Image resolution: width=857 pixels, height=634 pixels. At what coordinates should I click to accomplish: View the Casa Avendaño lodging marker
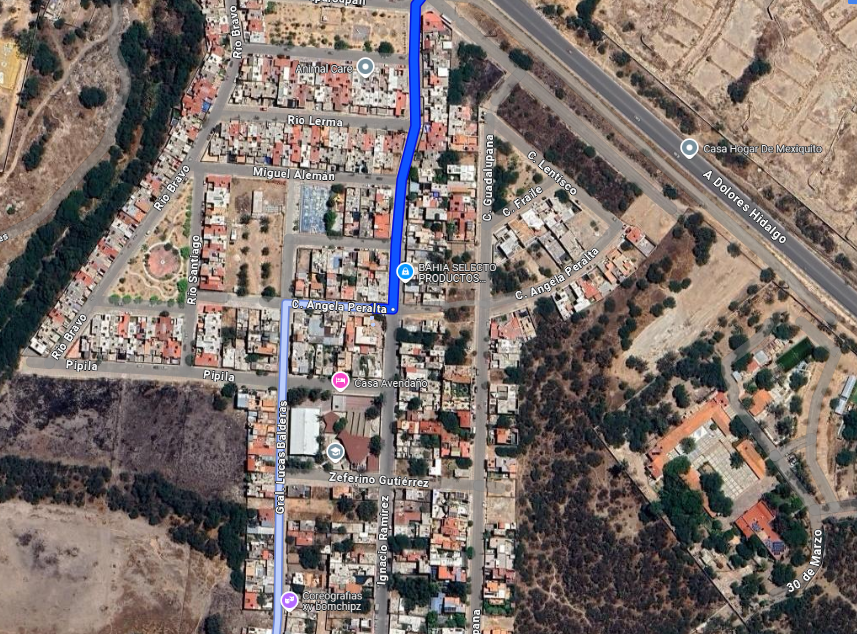click(x=340, y=381)
